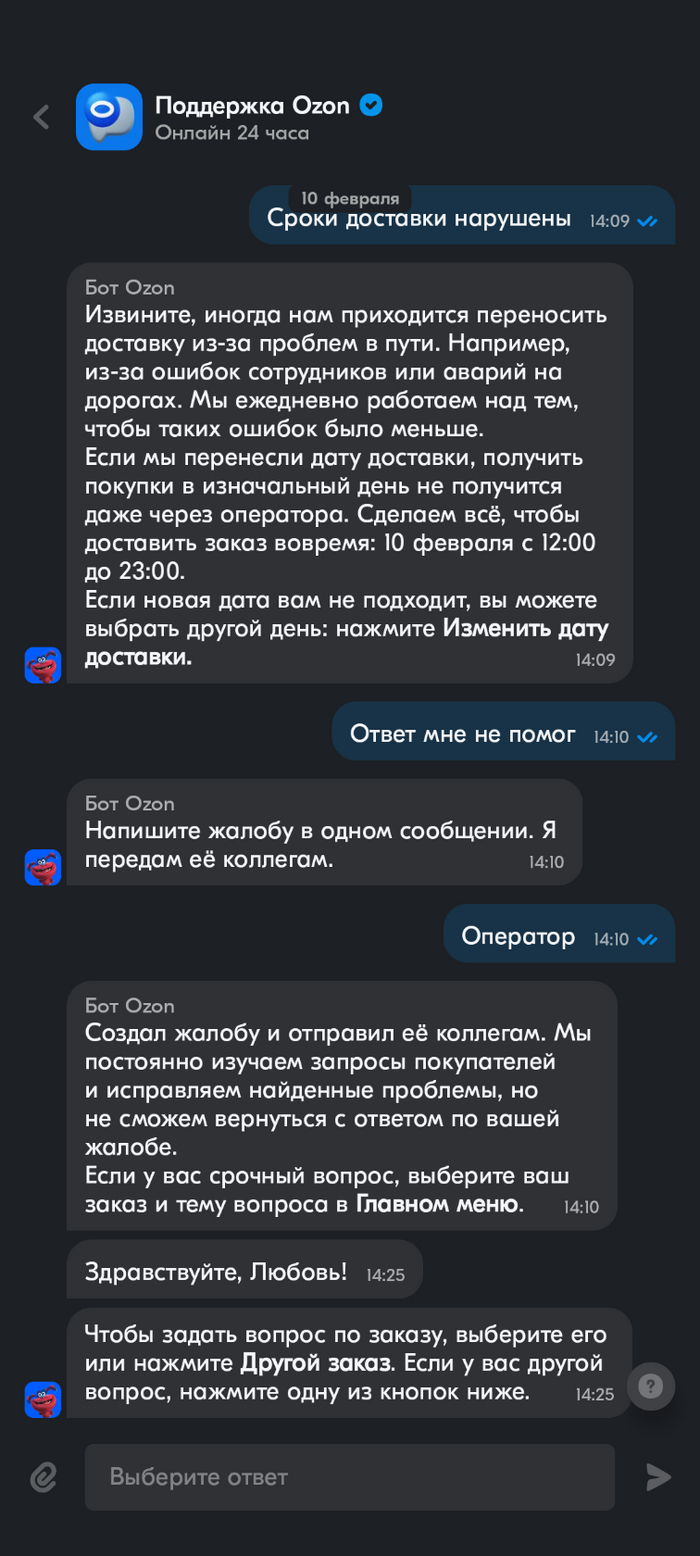The height and width of the screenshot is (1556, 700).
Task: Focus the 'Выберите ответ' input field
Action: [x=349, y=1476]
